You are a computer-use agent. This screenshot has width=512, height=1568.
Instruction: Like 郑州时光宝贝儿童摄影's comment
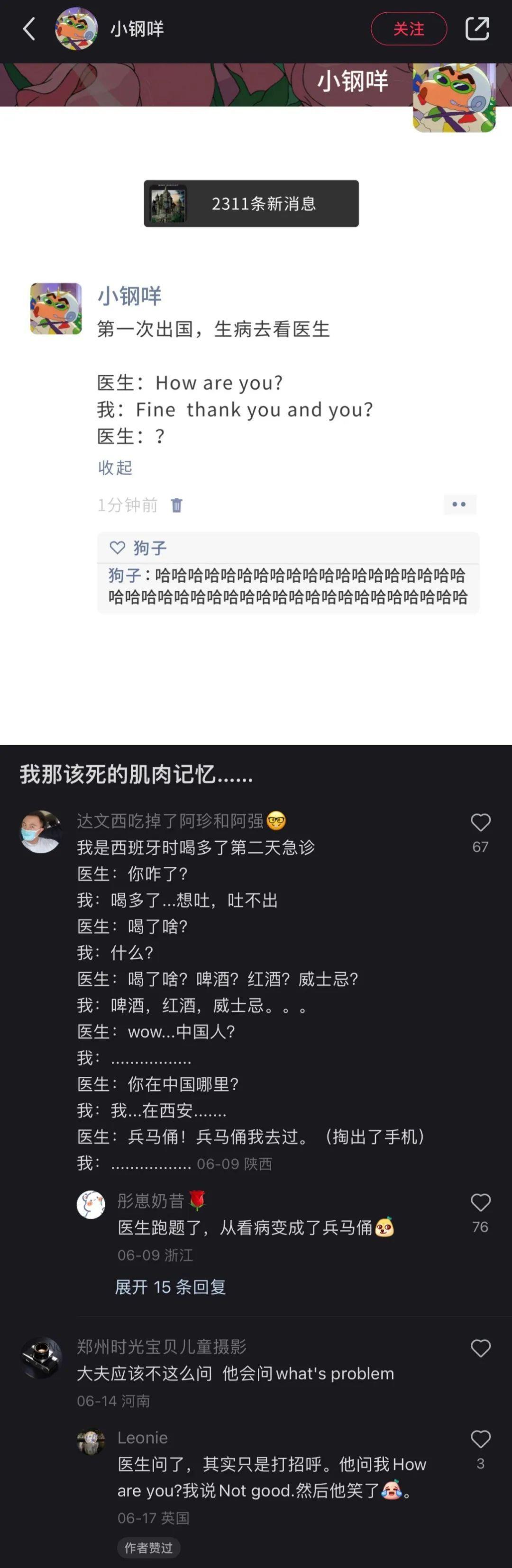coord(480,1349)
